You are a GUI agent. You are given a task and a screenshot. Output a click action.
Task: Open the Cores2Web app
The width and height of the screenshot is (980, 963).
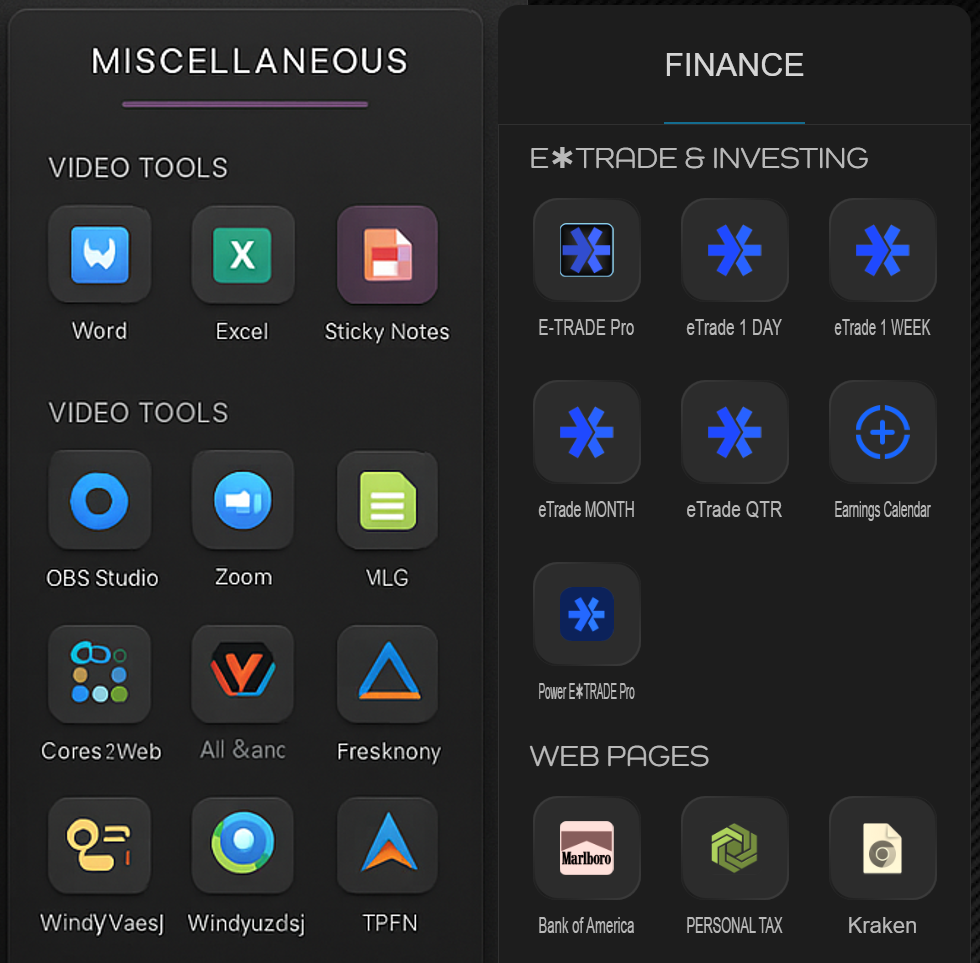99,673
